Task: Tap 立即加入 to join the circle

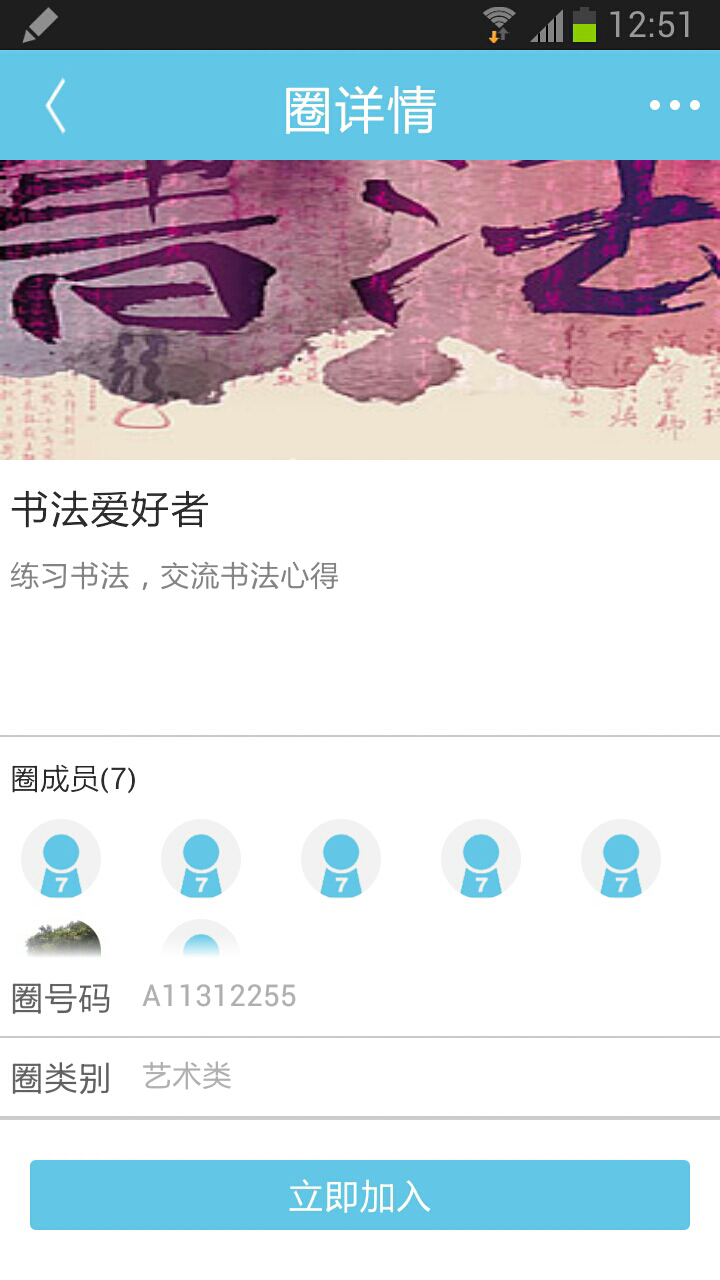Action: click(360, 1195)
